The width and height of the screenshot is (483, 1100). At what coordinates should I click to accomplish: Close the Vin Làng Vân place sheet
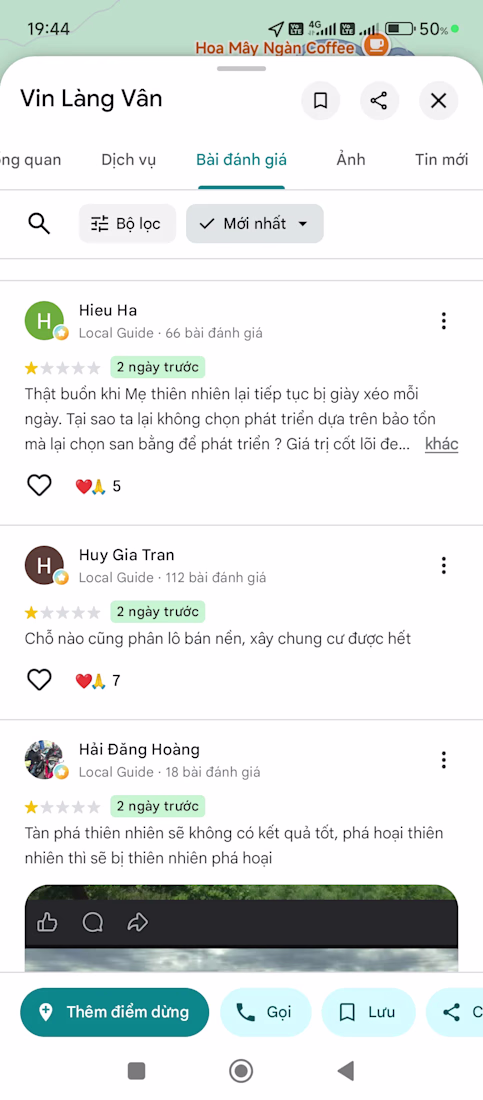[x=438, y=101]
